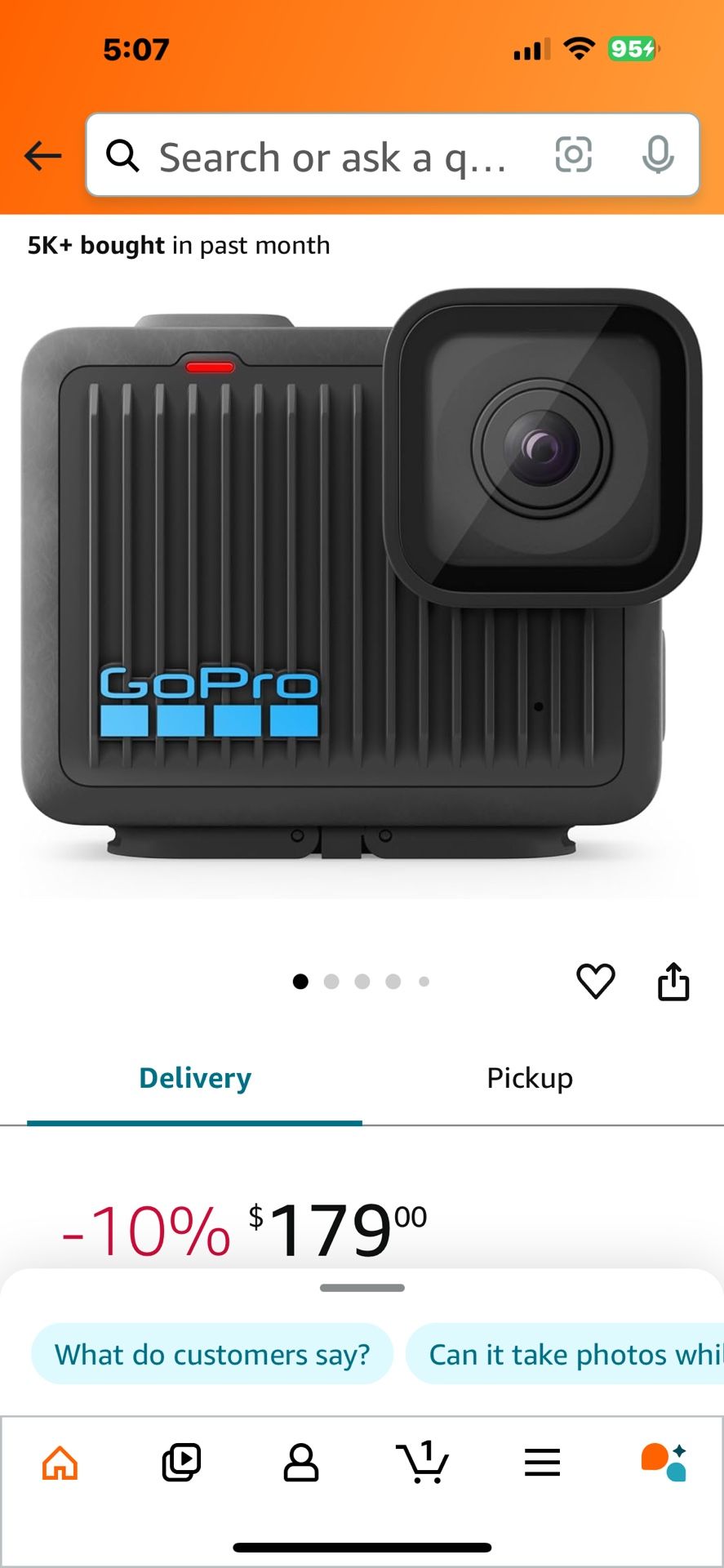
Task: Tap the search or ask a question field
Action: [x=331, y=157]
